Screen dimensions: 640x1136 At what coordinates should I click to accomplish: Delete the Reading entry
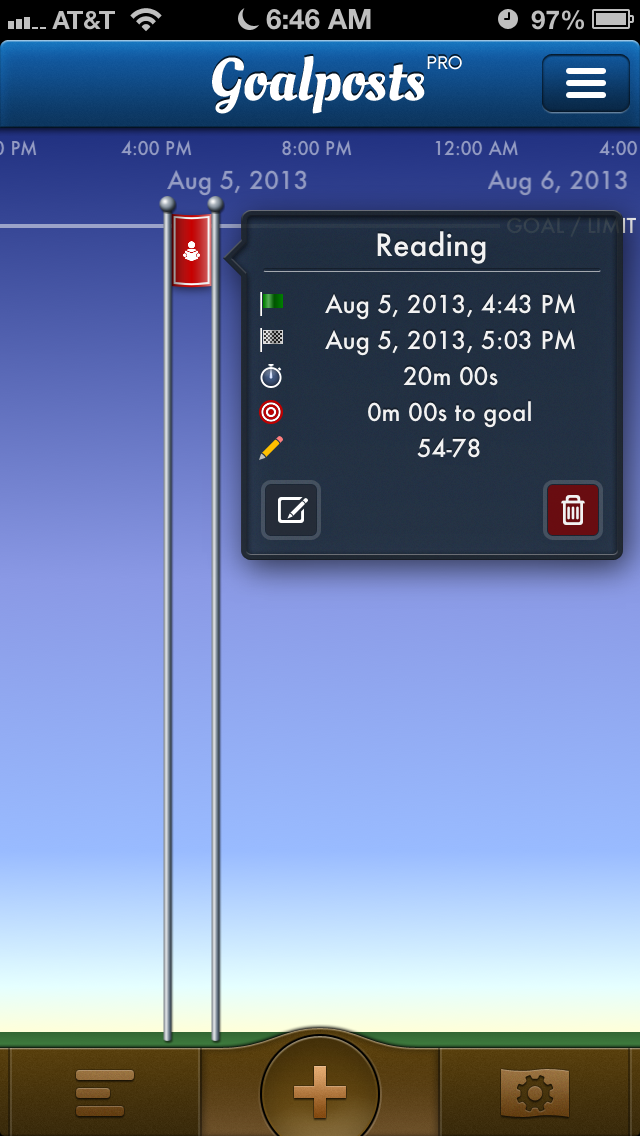[x=573, y=510]
